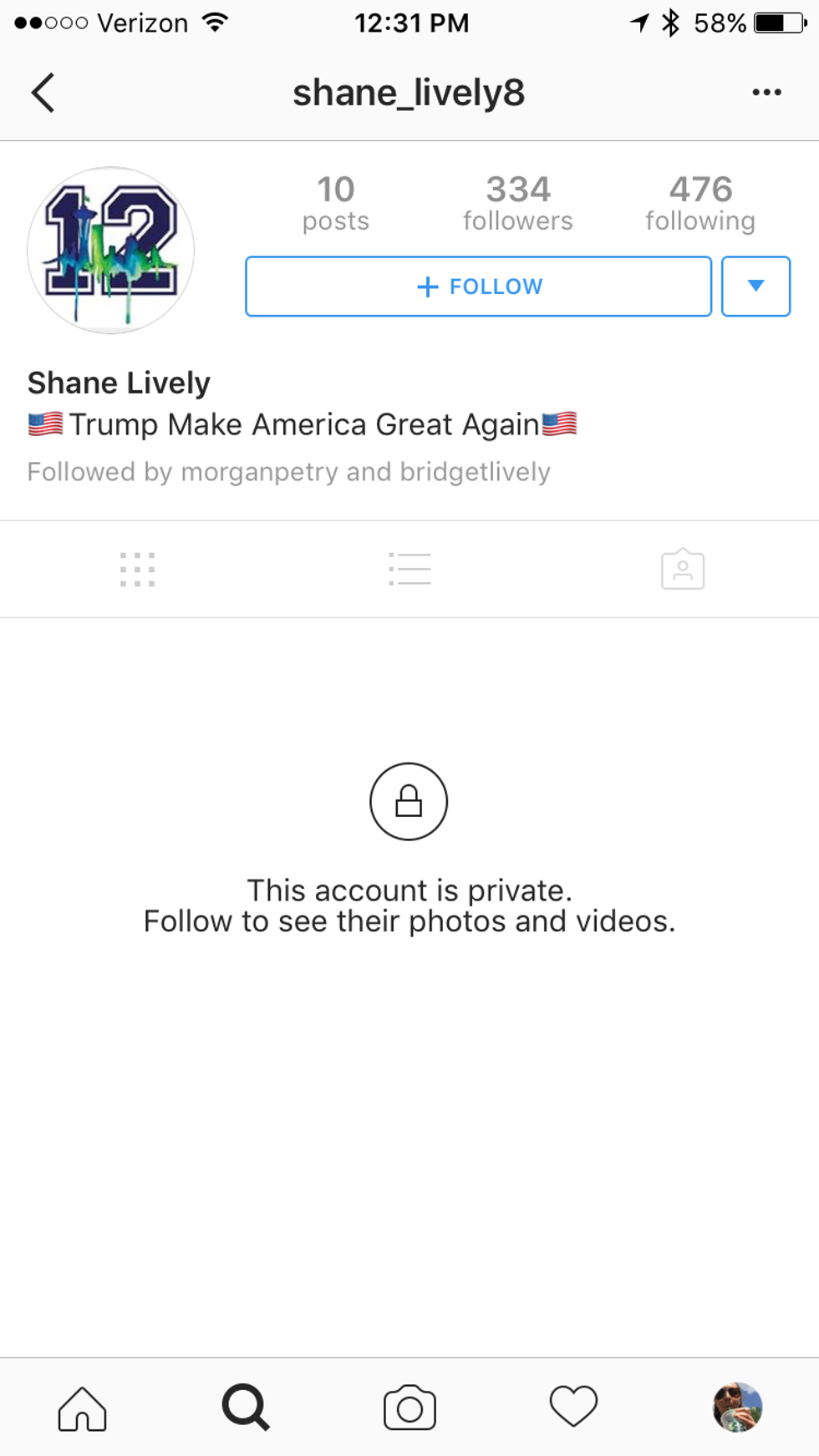Open the Search and Explore tab

point(246,1408)
